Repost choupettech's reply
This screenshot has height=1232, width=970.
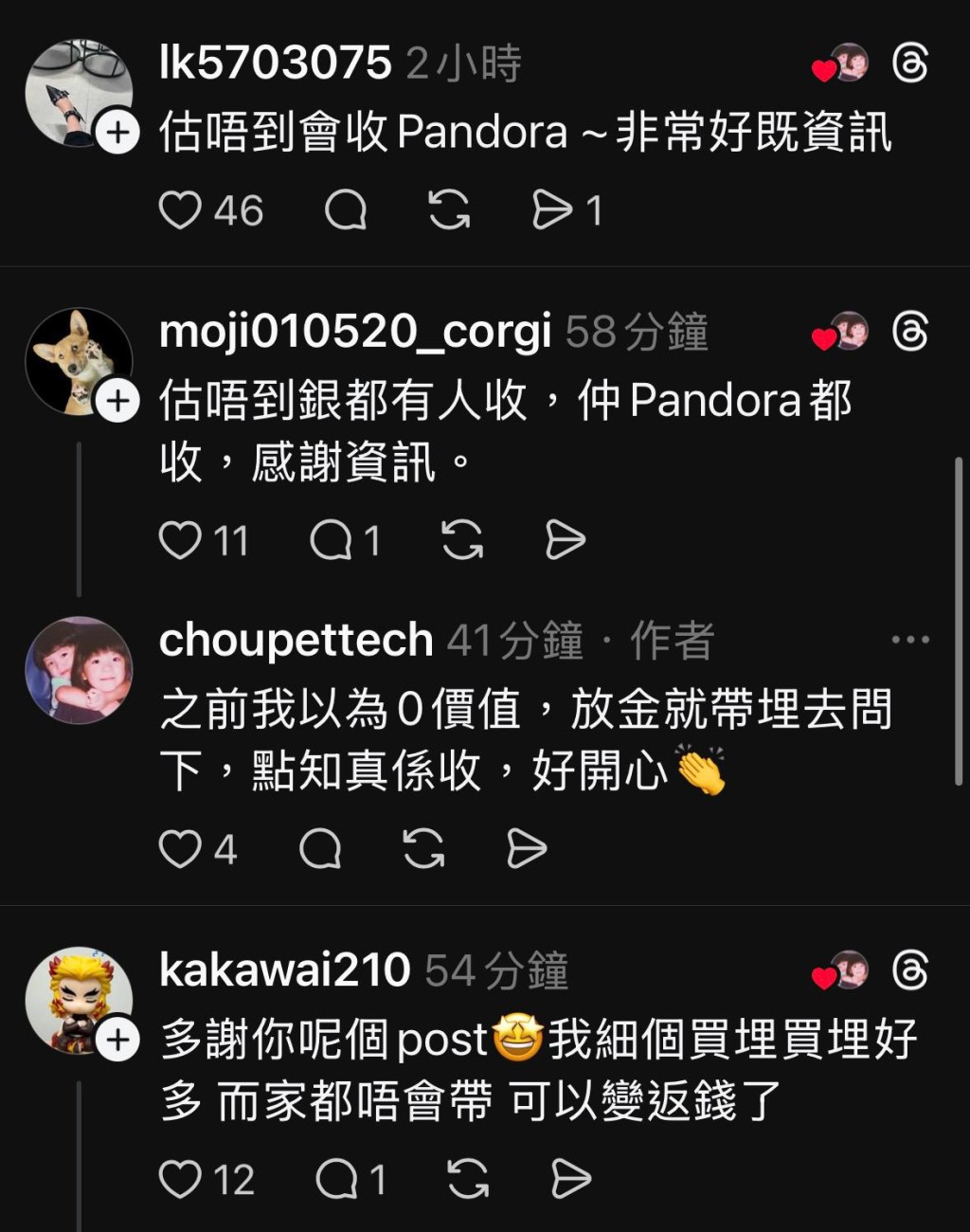(x=423, y=849)
